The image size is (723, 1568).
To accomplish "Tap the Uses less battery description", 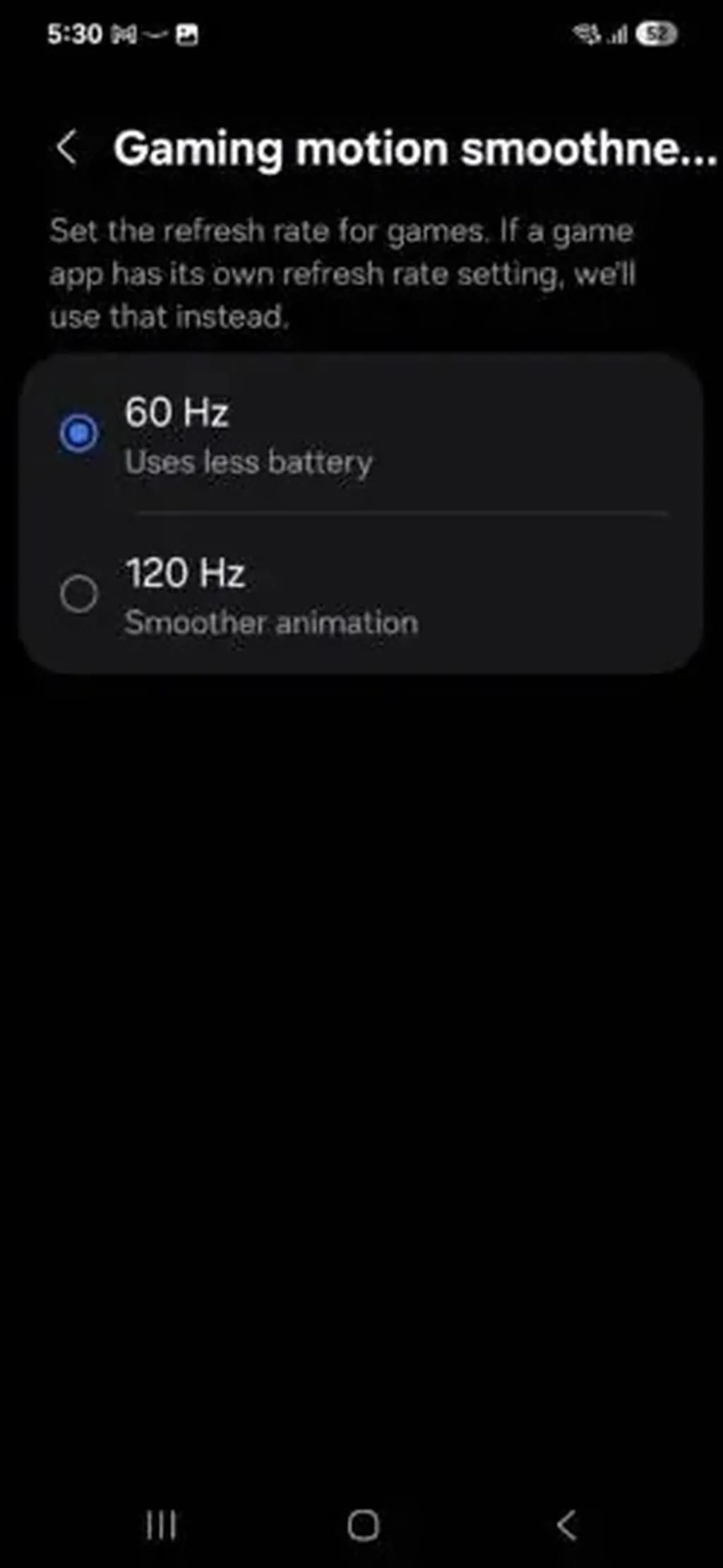I will 250,462.
